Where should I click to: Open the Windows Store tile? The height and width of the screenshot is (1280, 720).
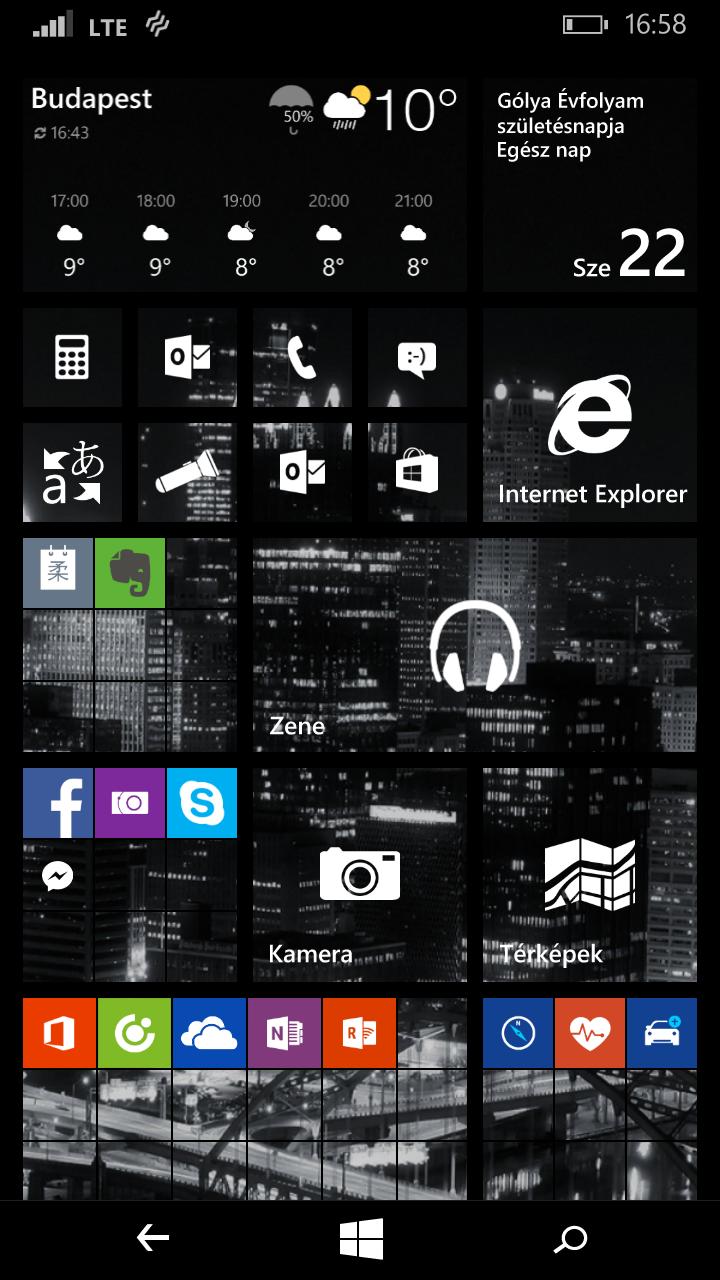[x=417, y=472]
